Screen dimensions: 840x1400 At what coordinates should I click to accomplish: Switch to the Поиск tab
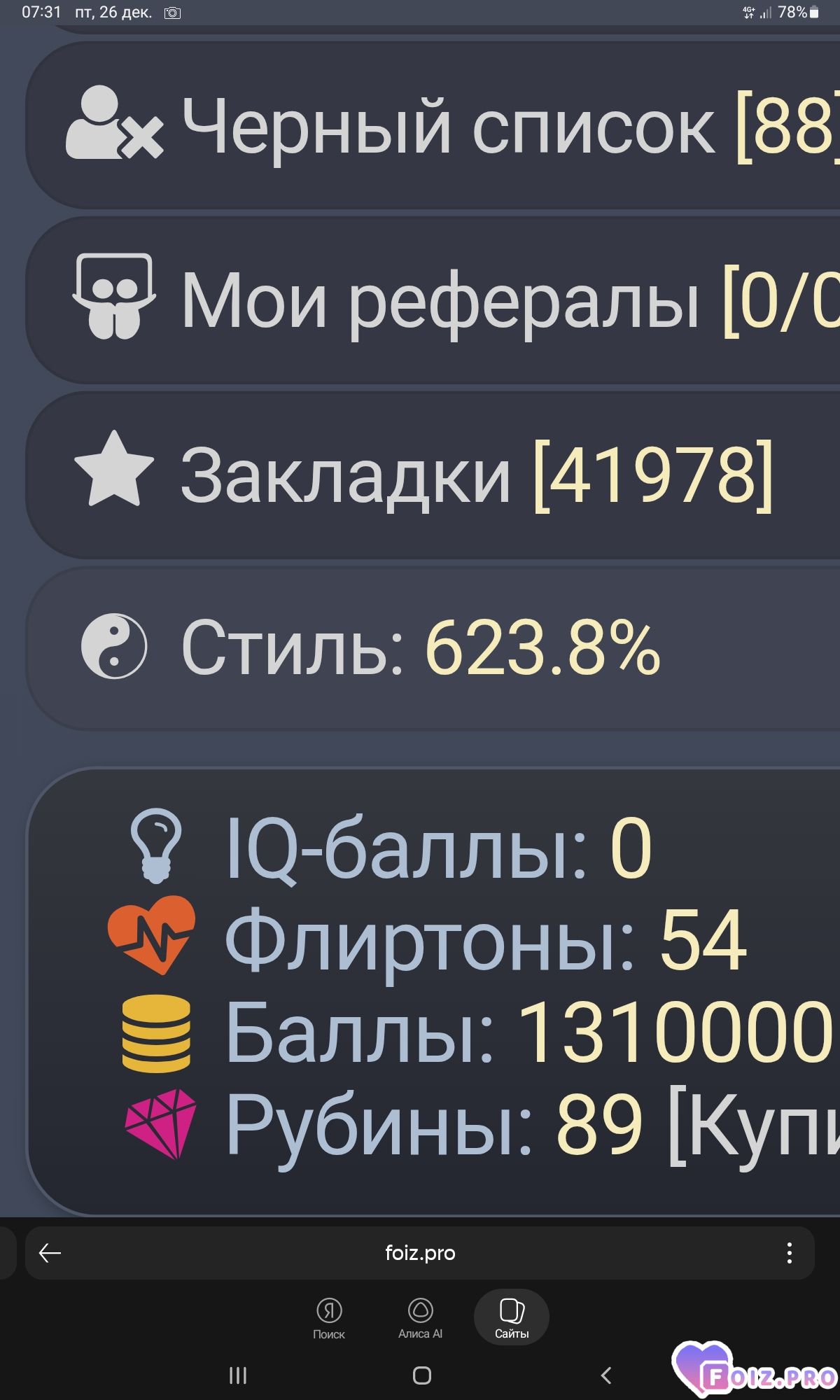tap(329, 1318)
